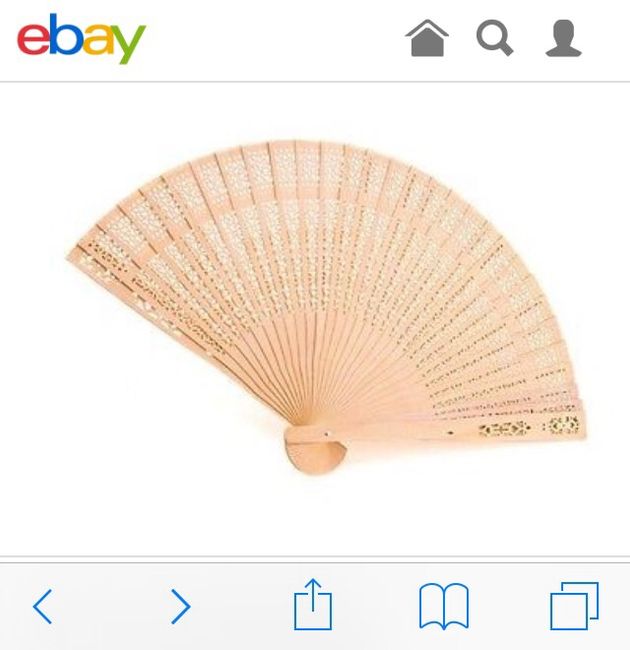Viewport: 630px width, 650px height.
Task: Go to eBay home using house icon
Action: [x=427, y=38]
